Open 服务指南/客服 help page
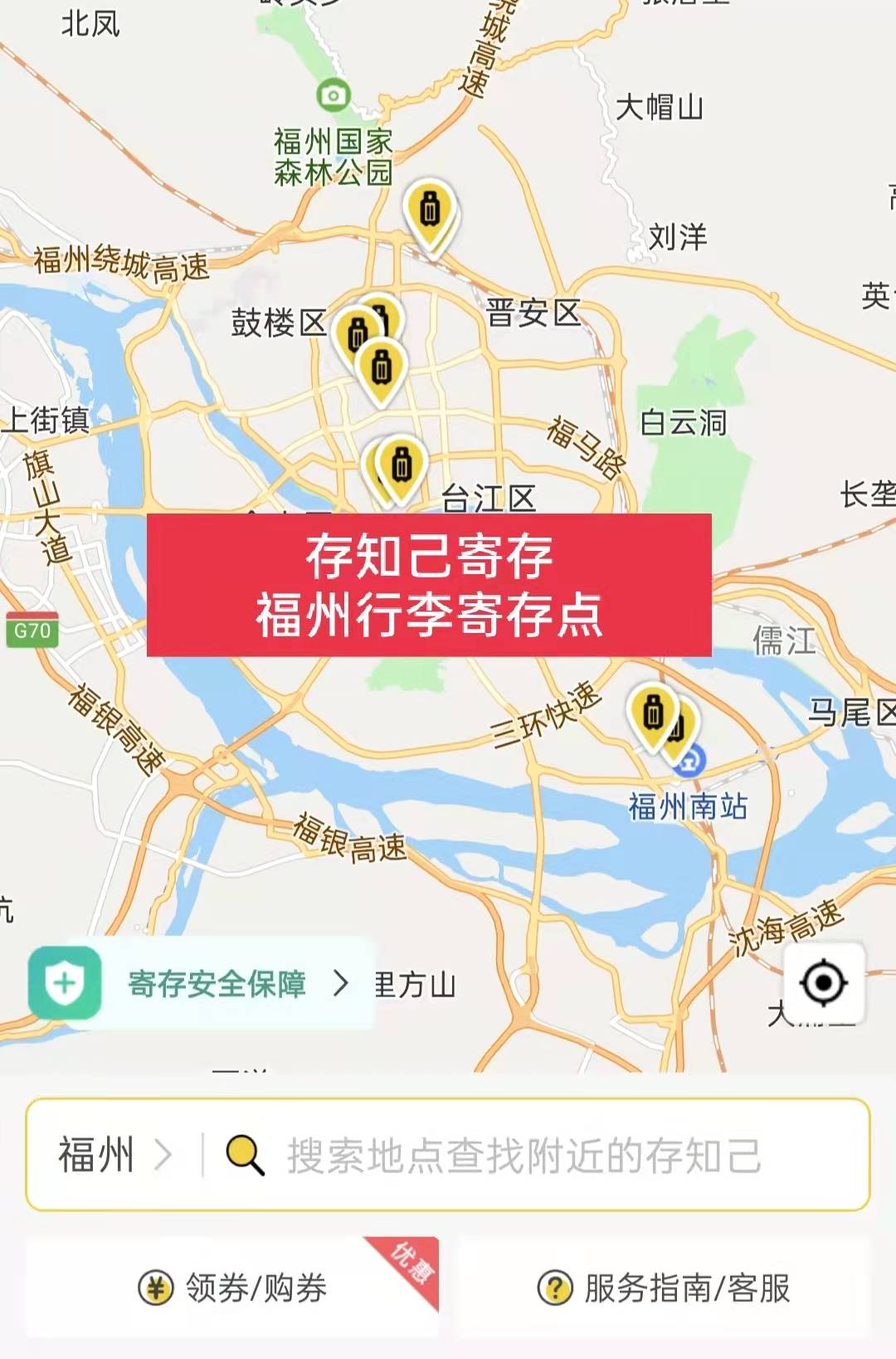896x1359 pixels. pyautogui.click(x=664, y=1288)
